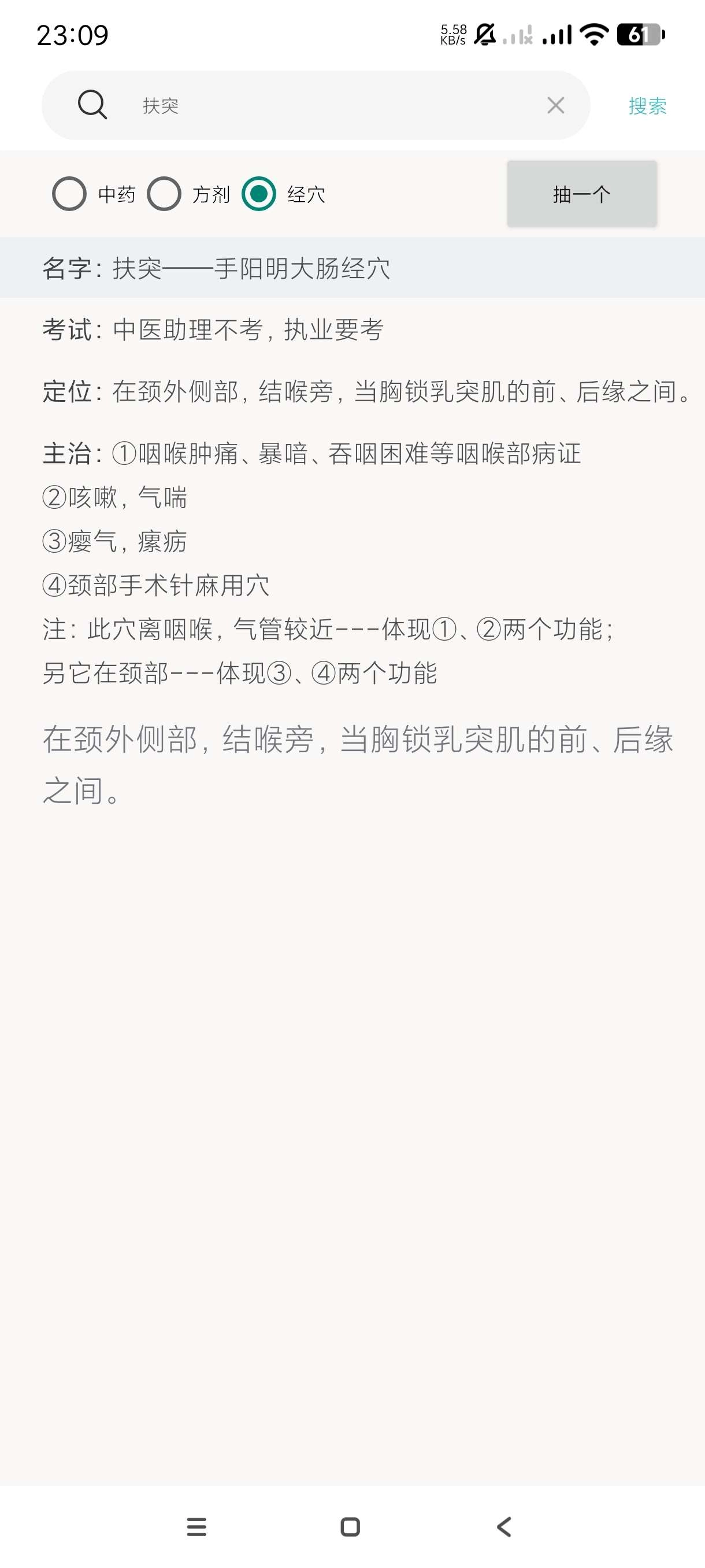Screen dimensions: 705x1568
Task: Open recent apps from the navigation bar
Action: pos(196,1526)
